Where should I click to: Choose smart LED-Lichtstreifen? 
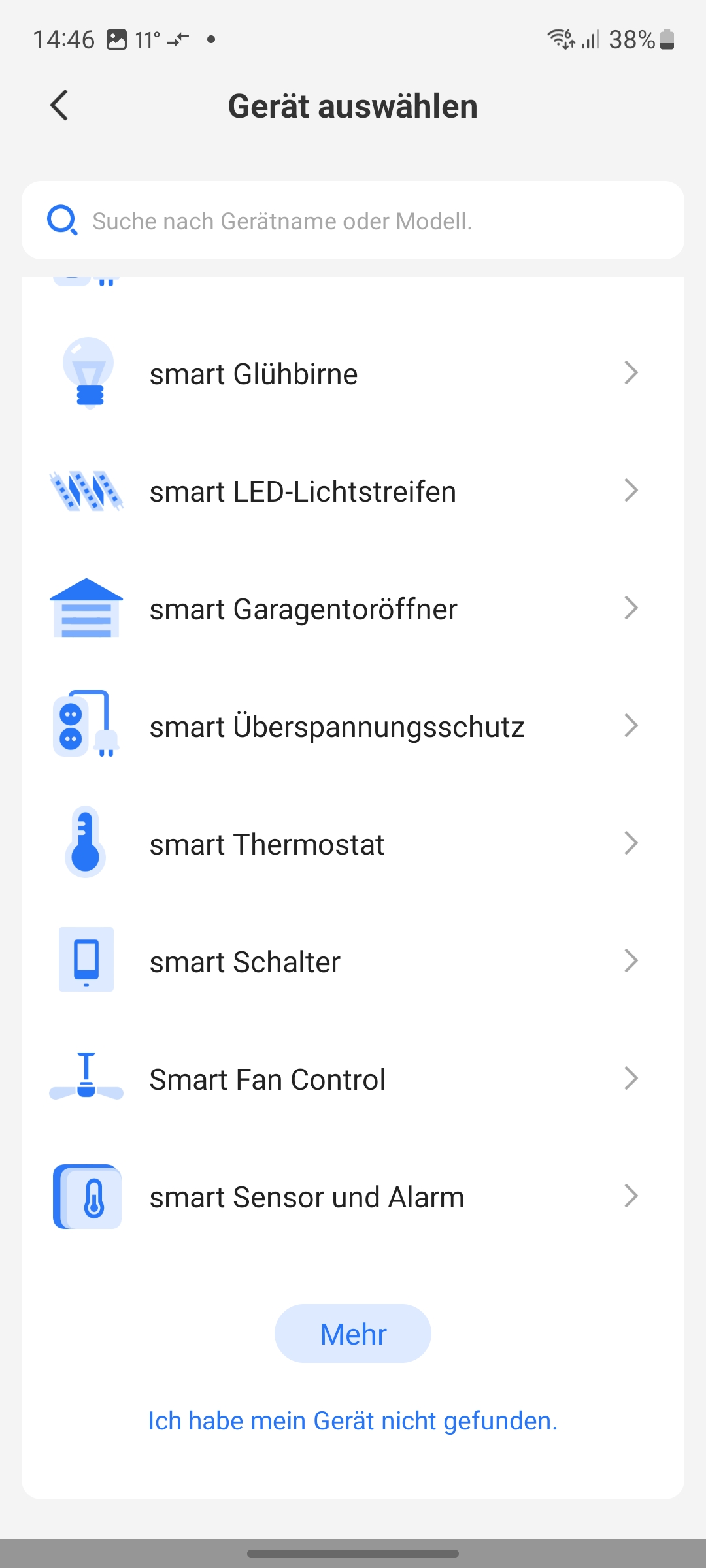(353, 491)
